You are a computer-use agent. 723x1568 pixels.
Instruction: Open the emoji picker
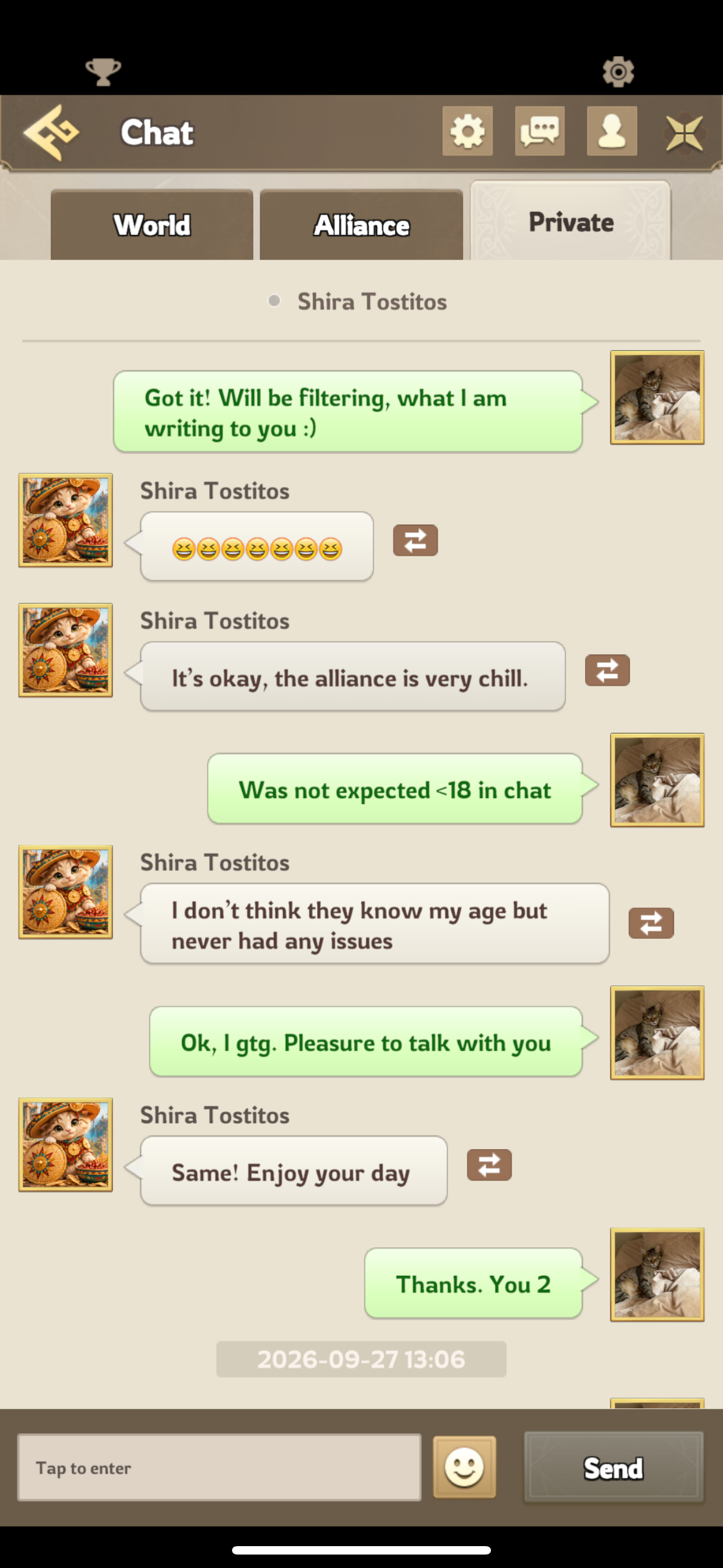coord(465,1467)
